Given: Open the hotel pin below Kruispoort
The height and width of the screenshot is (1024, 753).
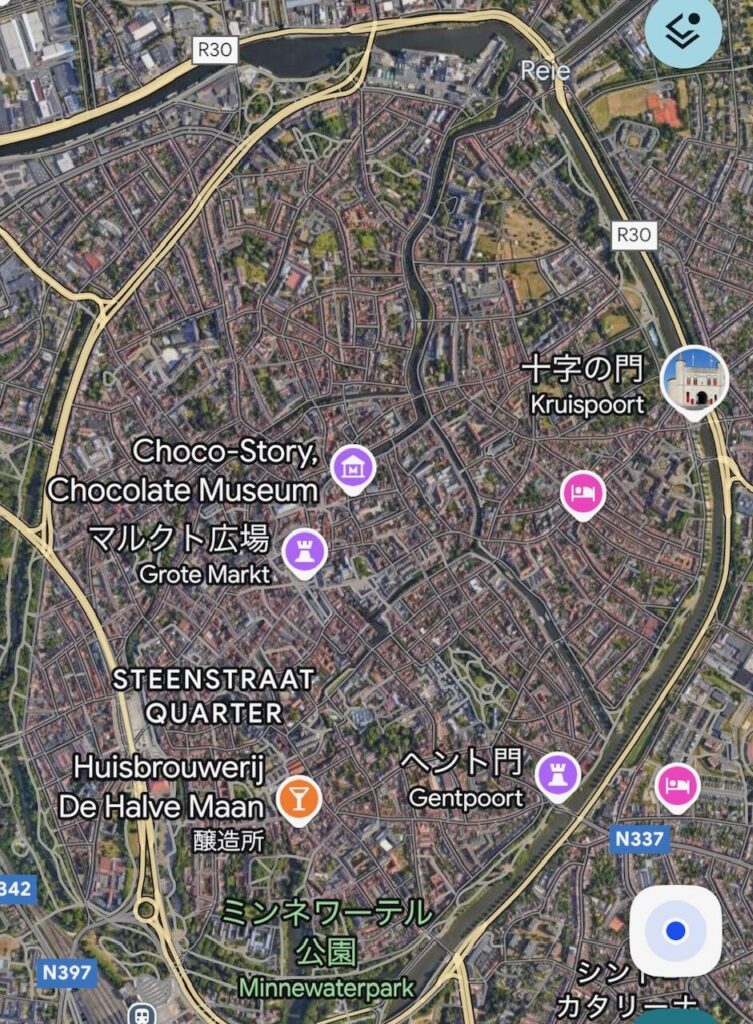Looking at the screenshot, I should (582, 492).
